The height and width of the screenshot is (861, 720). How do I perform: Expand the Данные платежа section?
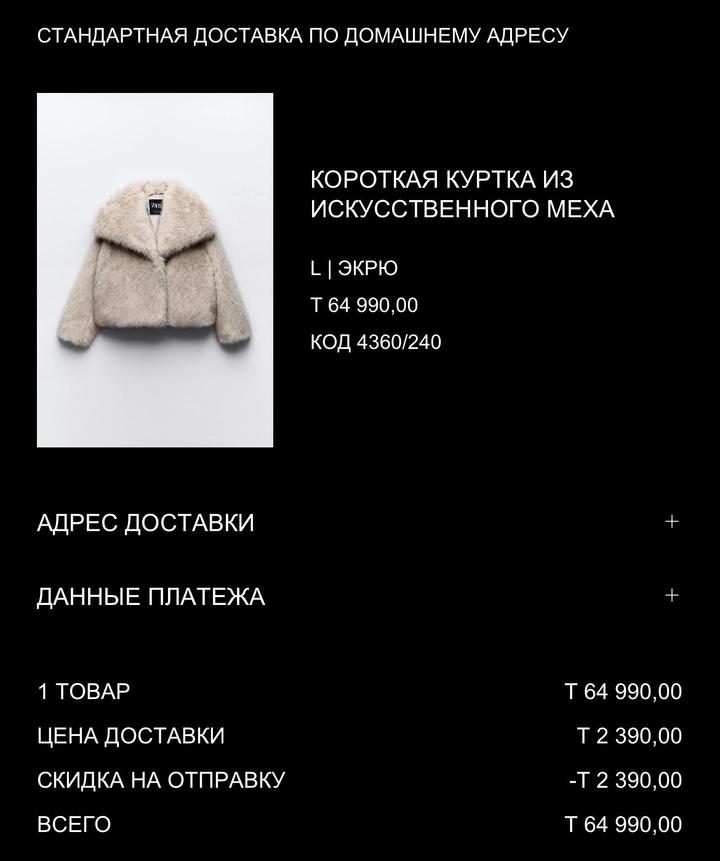tap(671, 595)
